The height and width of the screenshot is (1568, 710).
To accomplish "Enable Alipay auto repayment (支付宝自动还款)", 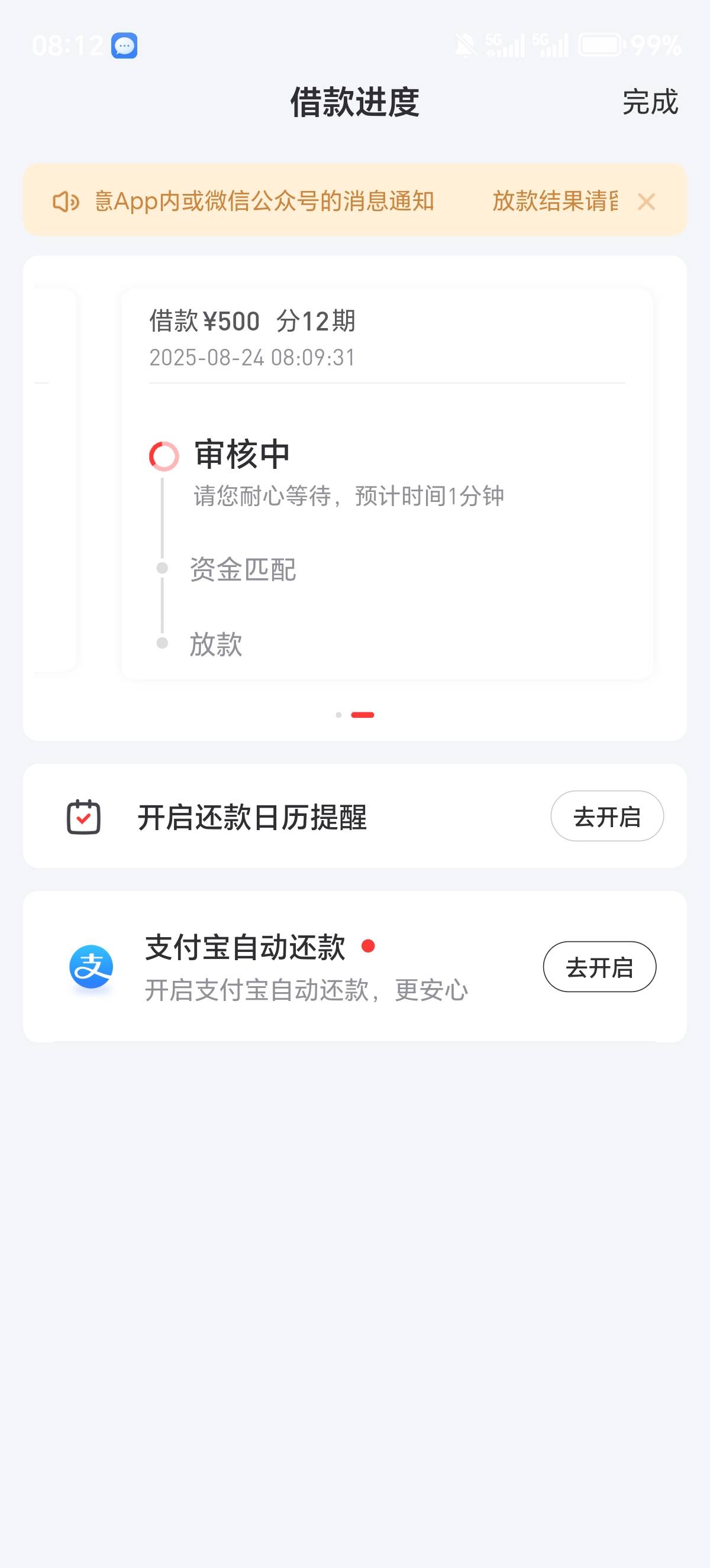I will tap(599, 967).
